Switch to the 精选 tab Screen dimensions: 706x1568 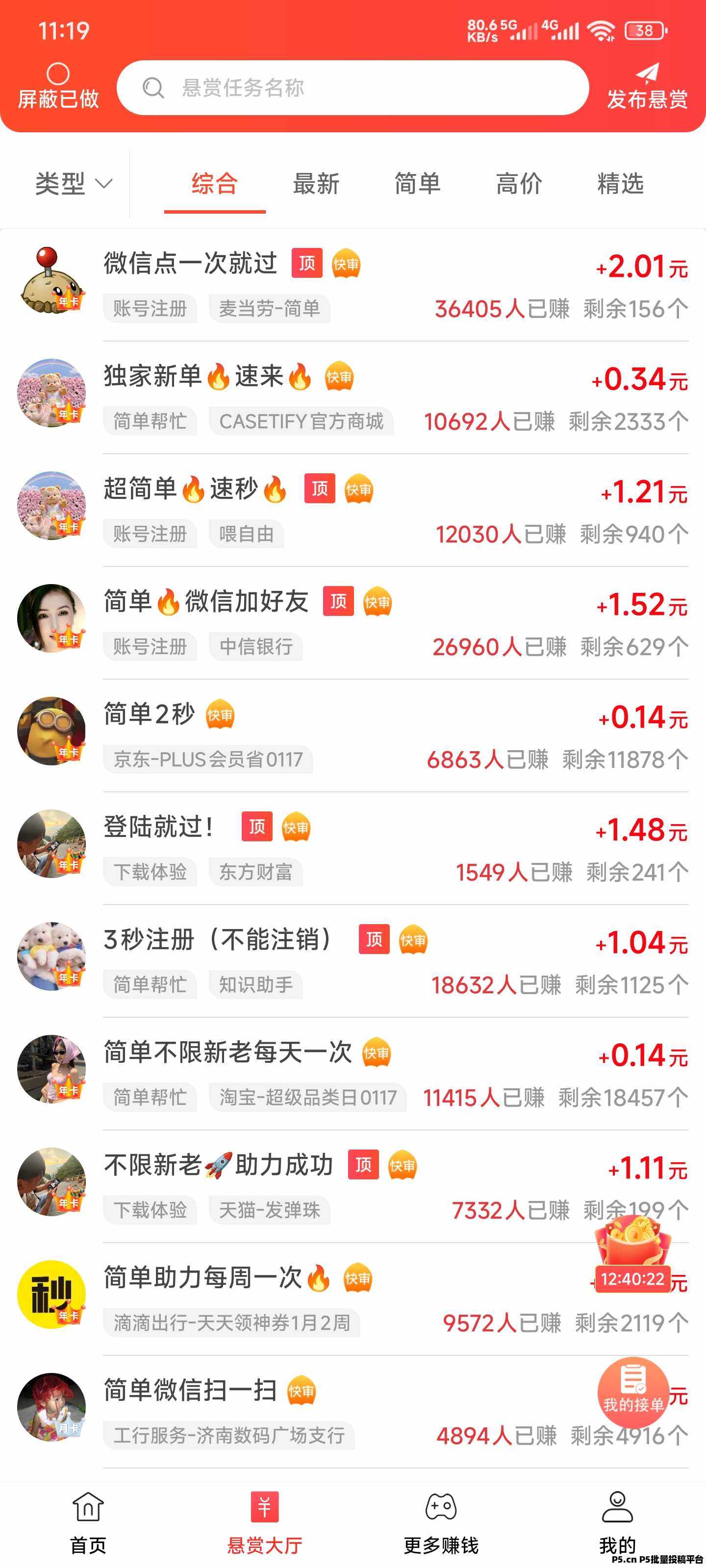point(620,183)
